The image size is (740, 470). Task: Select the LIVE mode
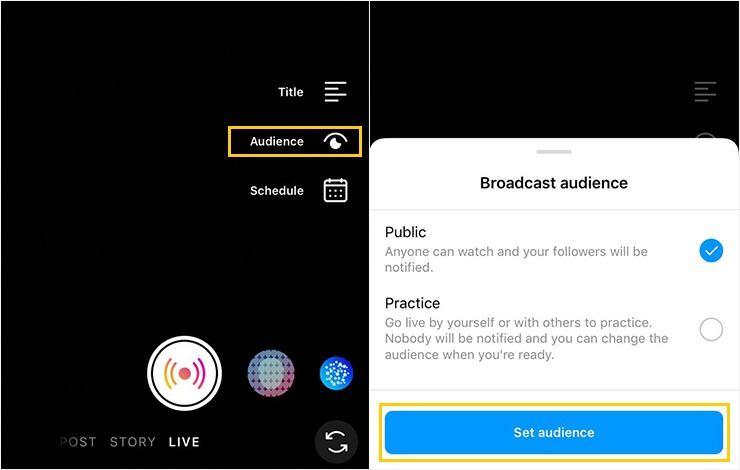(x=184, y=442)
